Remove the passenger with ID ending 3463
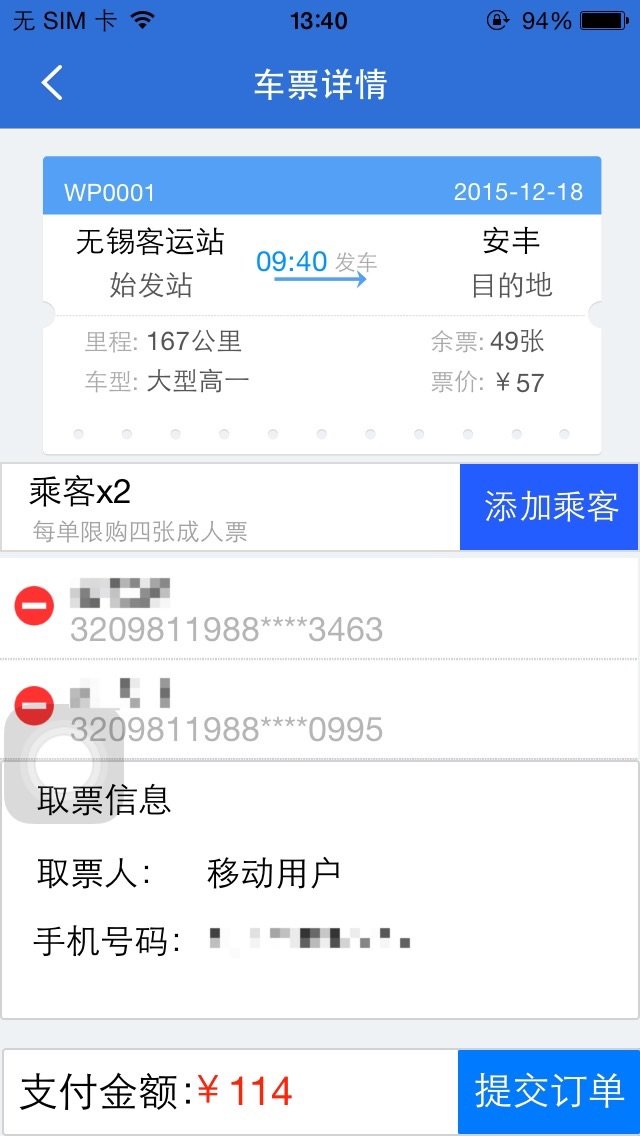The width and height of the screenshot is (640, 1136). [x=34, y=606]
